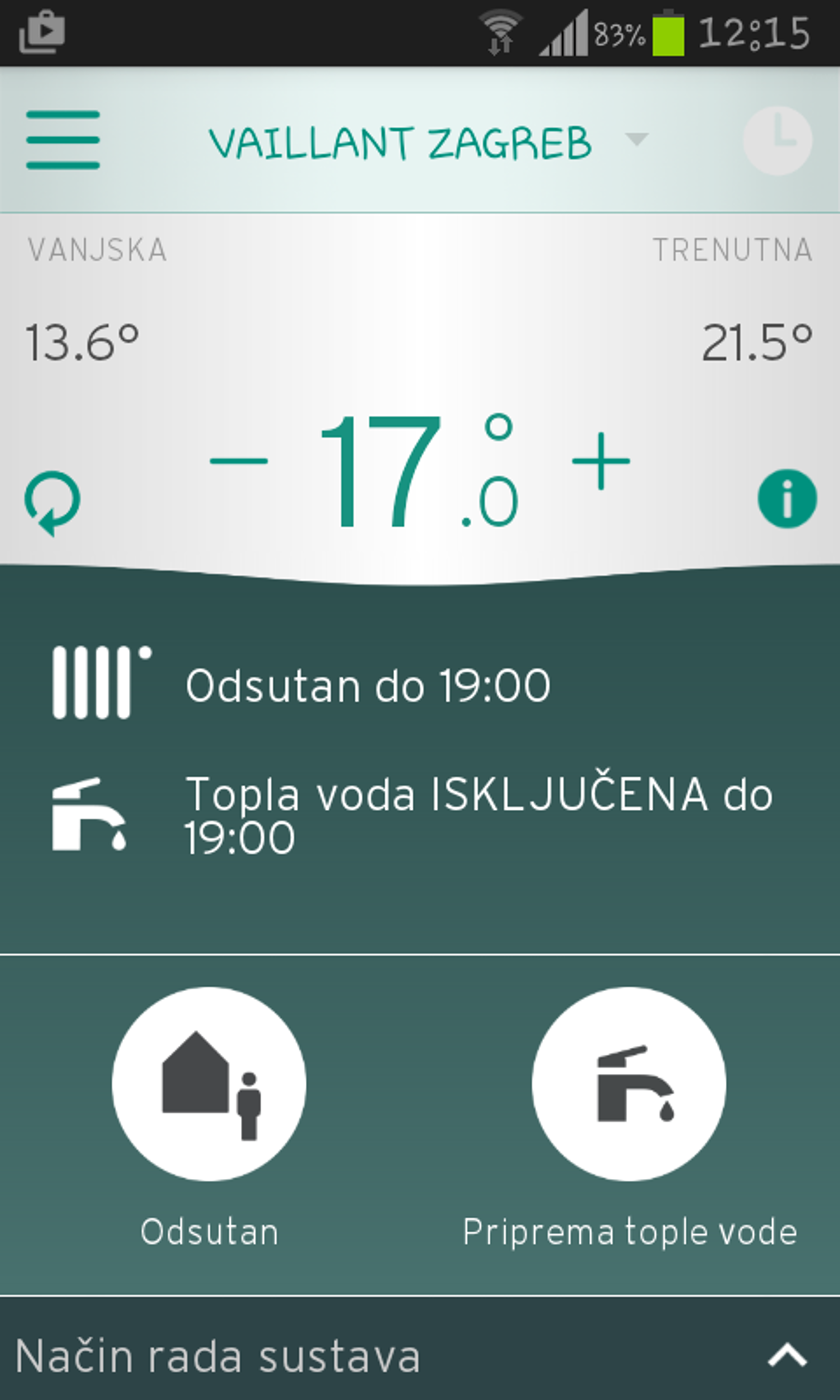The height and width of the screenshot is (1400, 840).
Task: Activate the Odsutan away mode button
Action: tap(209, 1084)
